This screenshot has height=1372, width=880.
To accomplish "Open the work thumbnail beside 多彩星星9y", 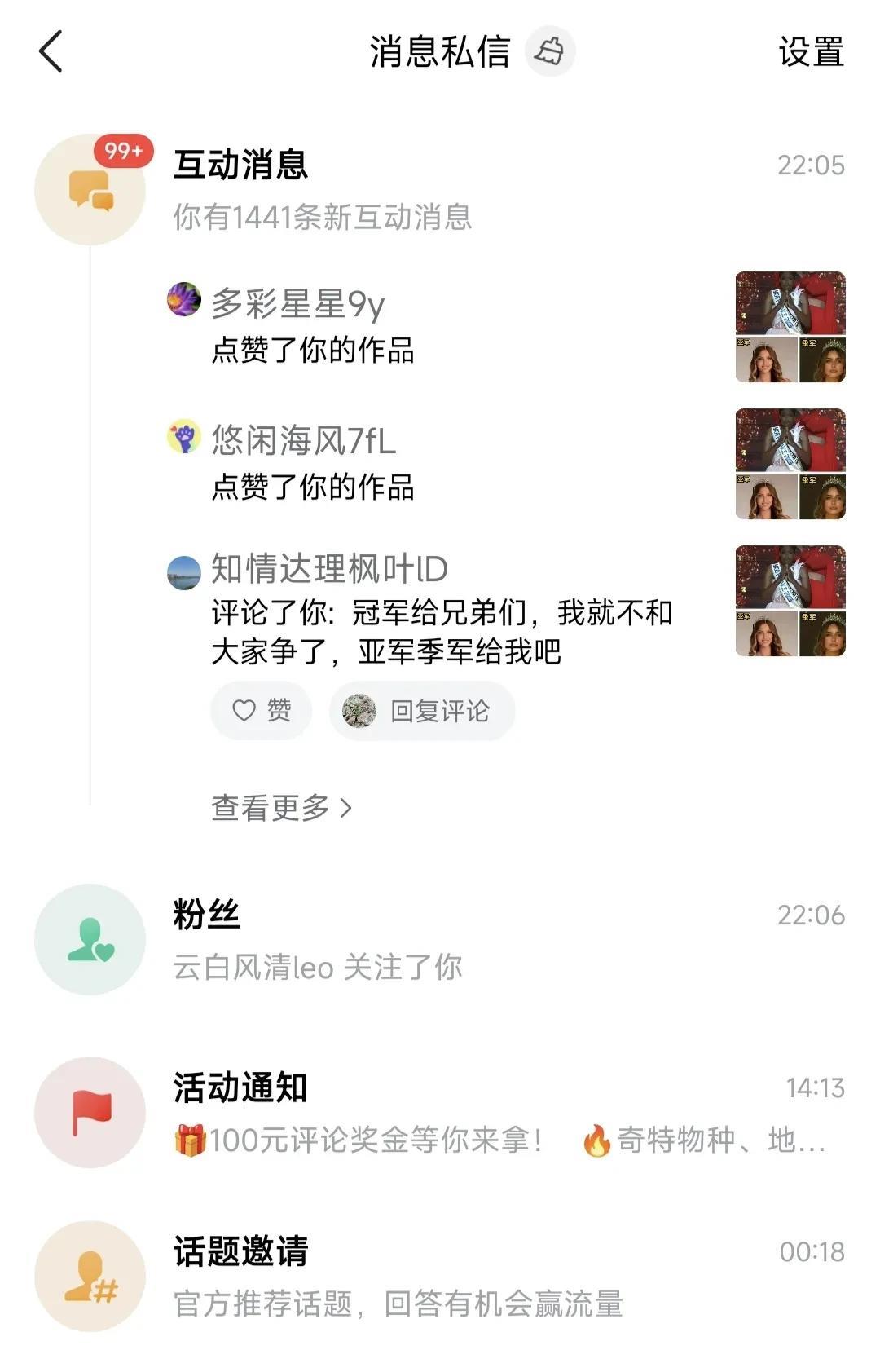I will tap(790, 327).
